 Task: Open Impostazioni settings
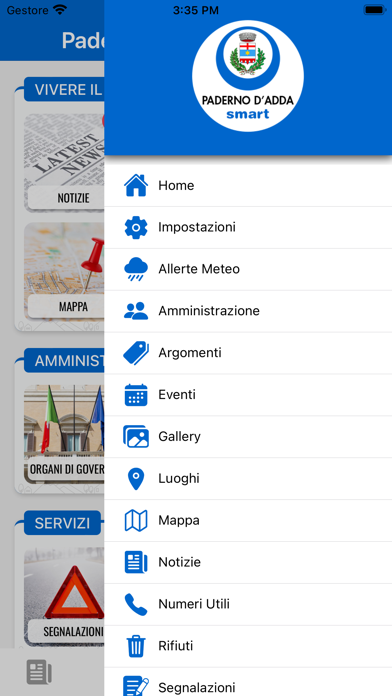pos(248,228)
